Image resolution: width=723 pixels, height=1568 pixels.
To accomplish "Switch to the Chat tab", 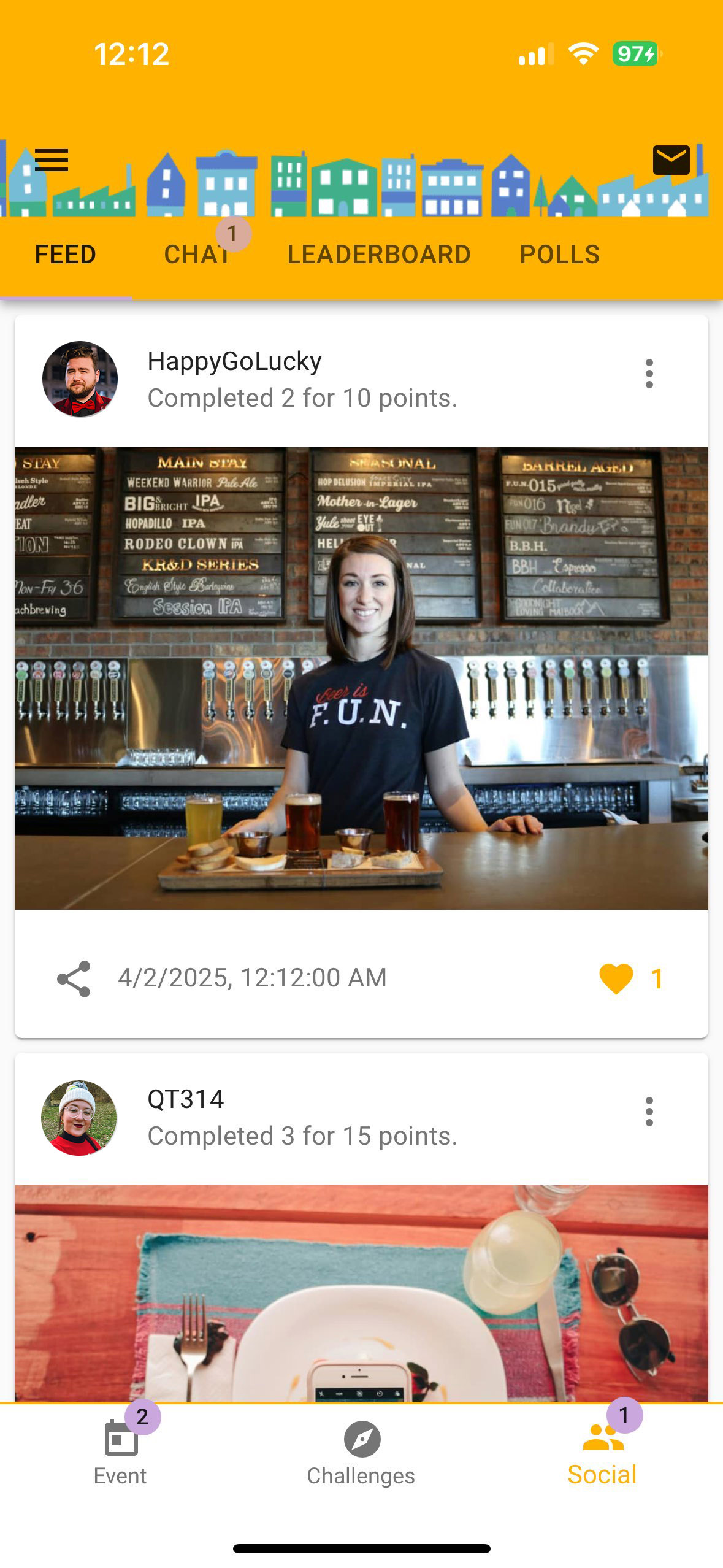I will point(197,255).
